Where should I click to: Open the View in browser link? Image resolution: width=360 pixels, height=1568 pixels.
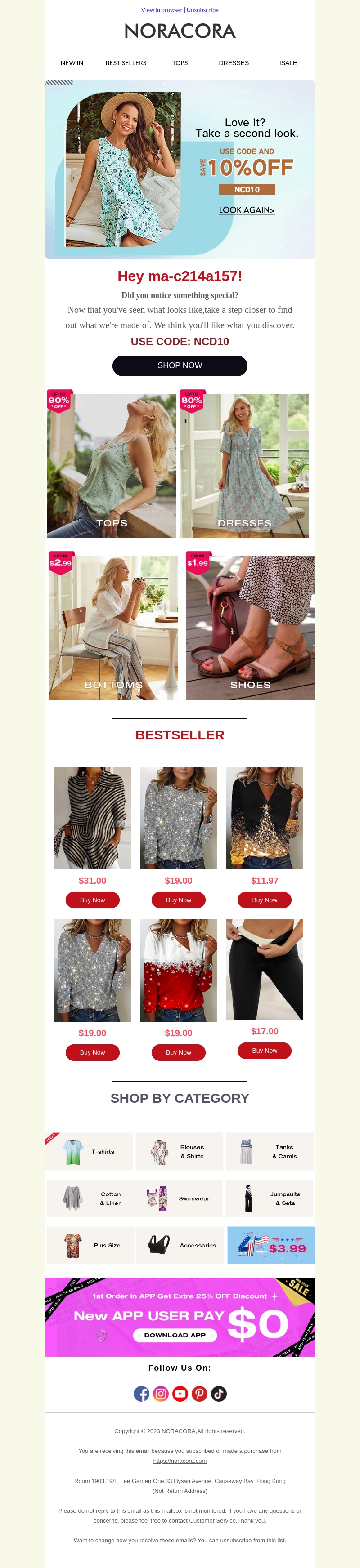pyautogui.click(x=162, y=10)
